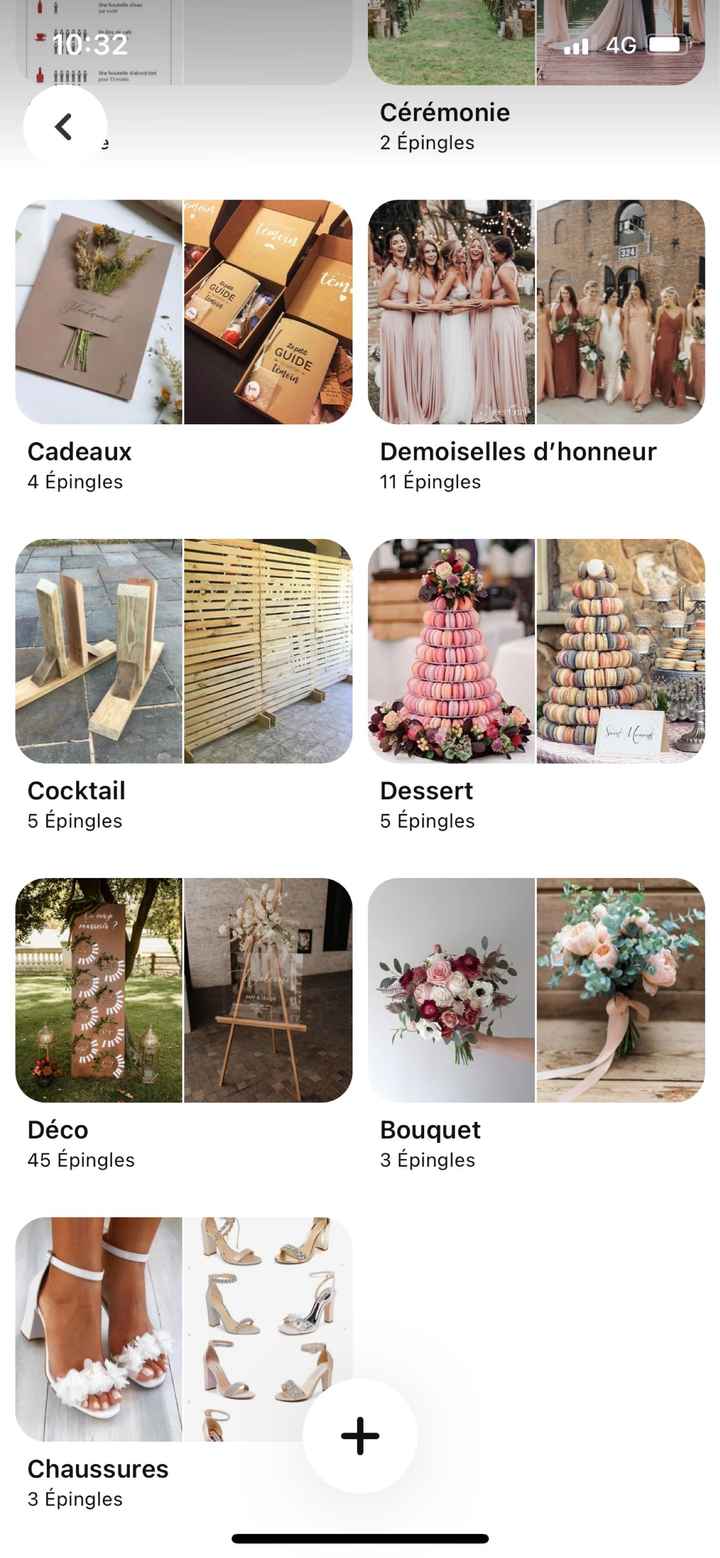Open the Dessert board
720x1558 pixels.
pos(426,790)
